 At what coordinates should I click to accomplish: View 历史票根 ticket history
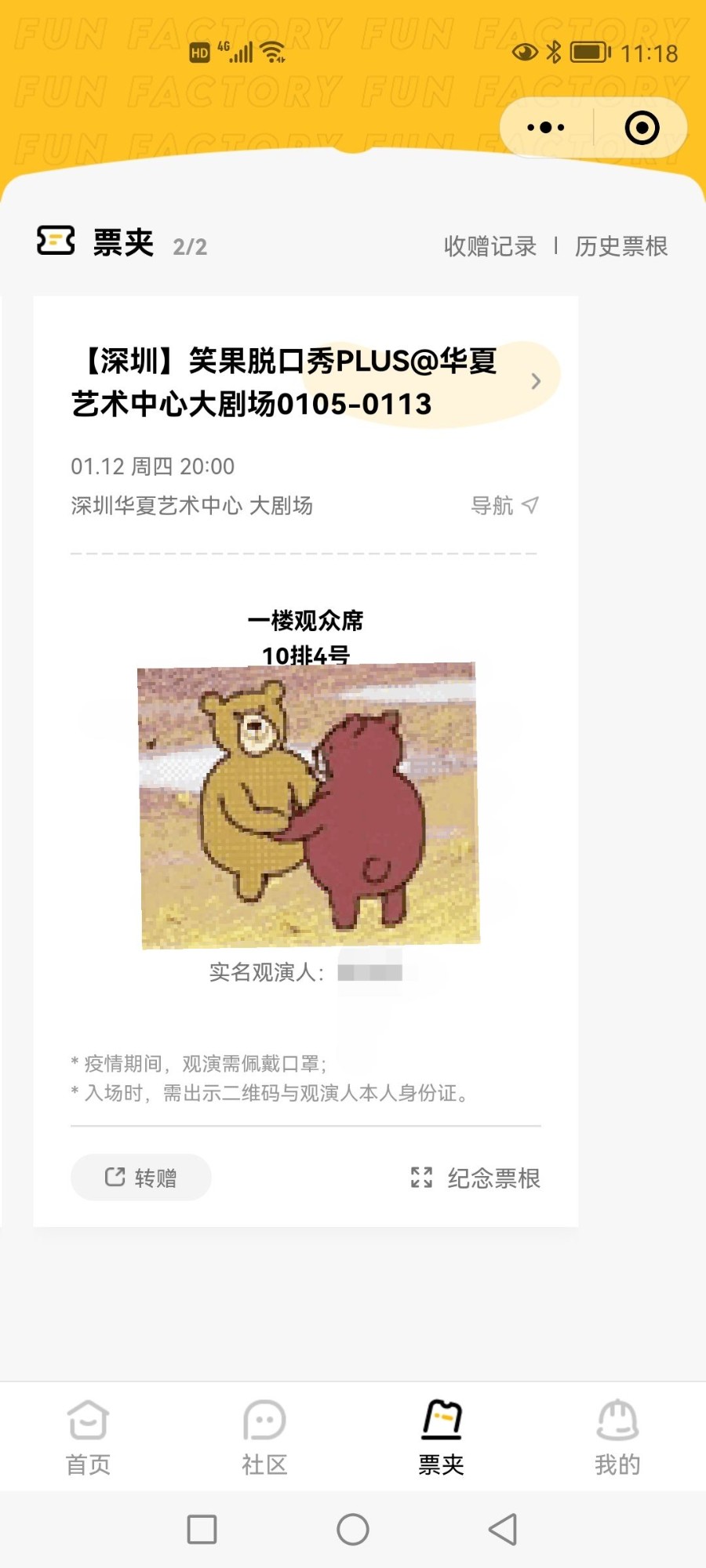click(620, 246)
